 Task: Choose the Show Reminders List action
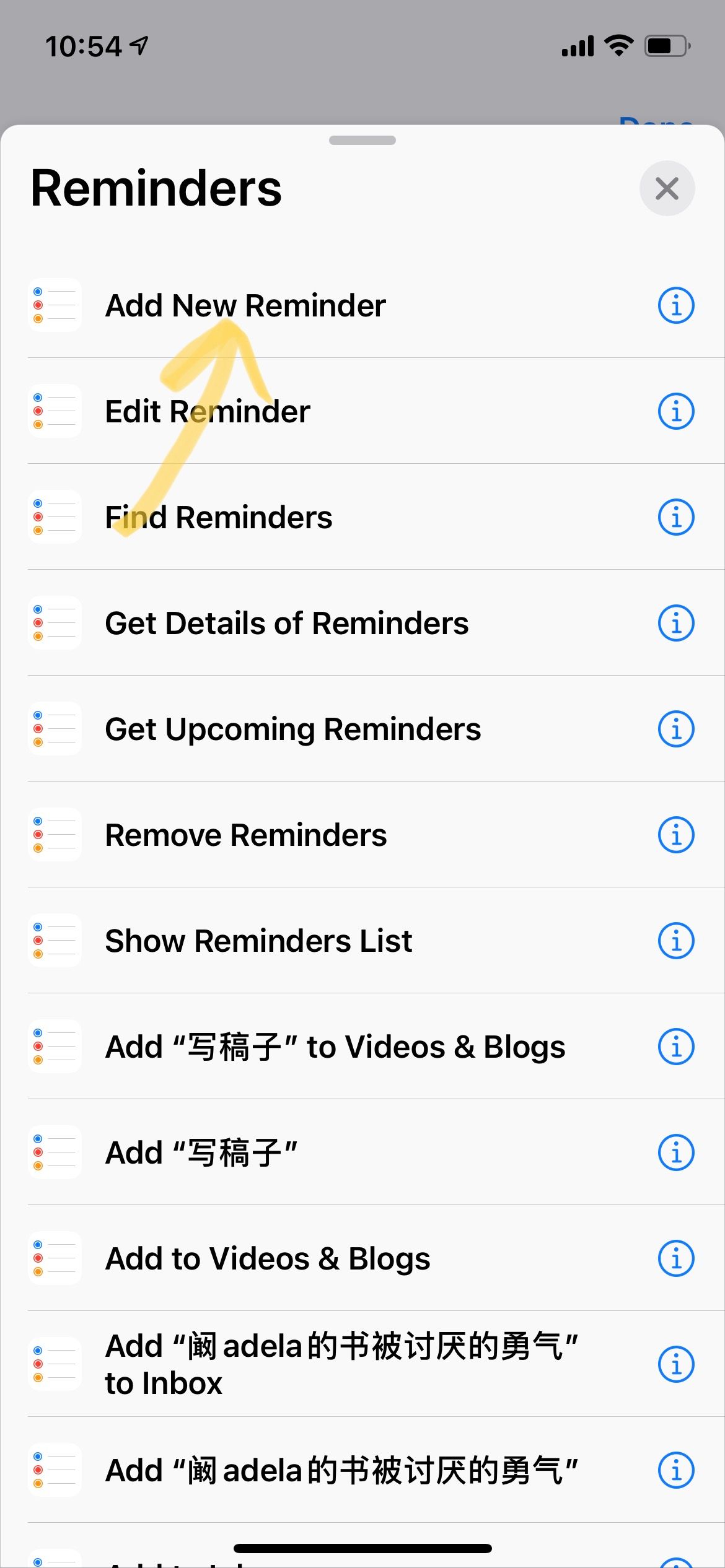[258, 941]
